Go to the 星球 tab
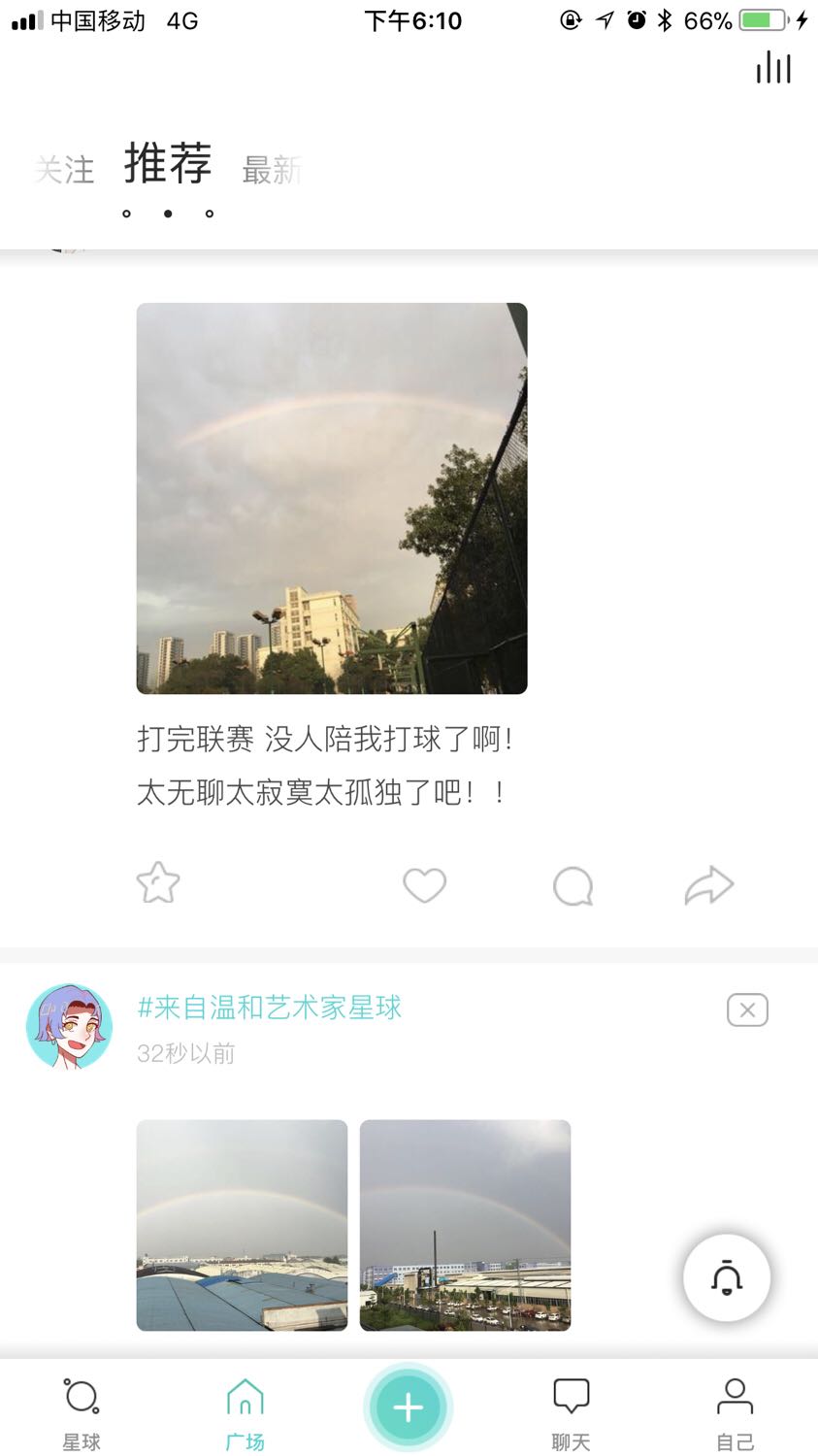Image resolution: width=818 pixels, height=1456 pixels. [x=82, y=1413]
